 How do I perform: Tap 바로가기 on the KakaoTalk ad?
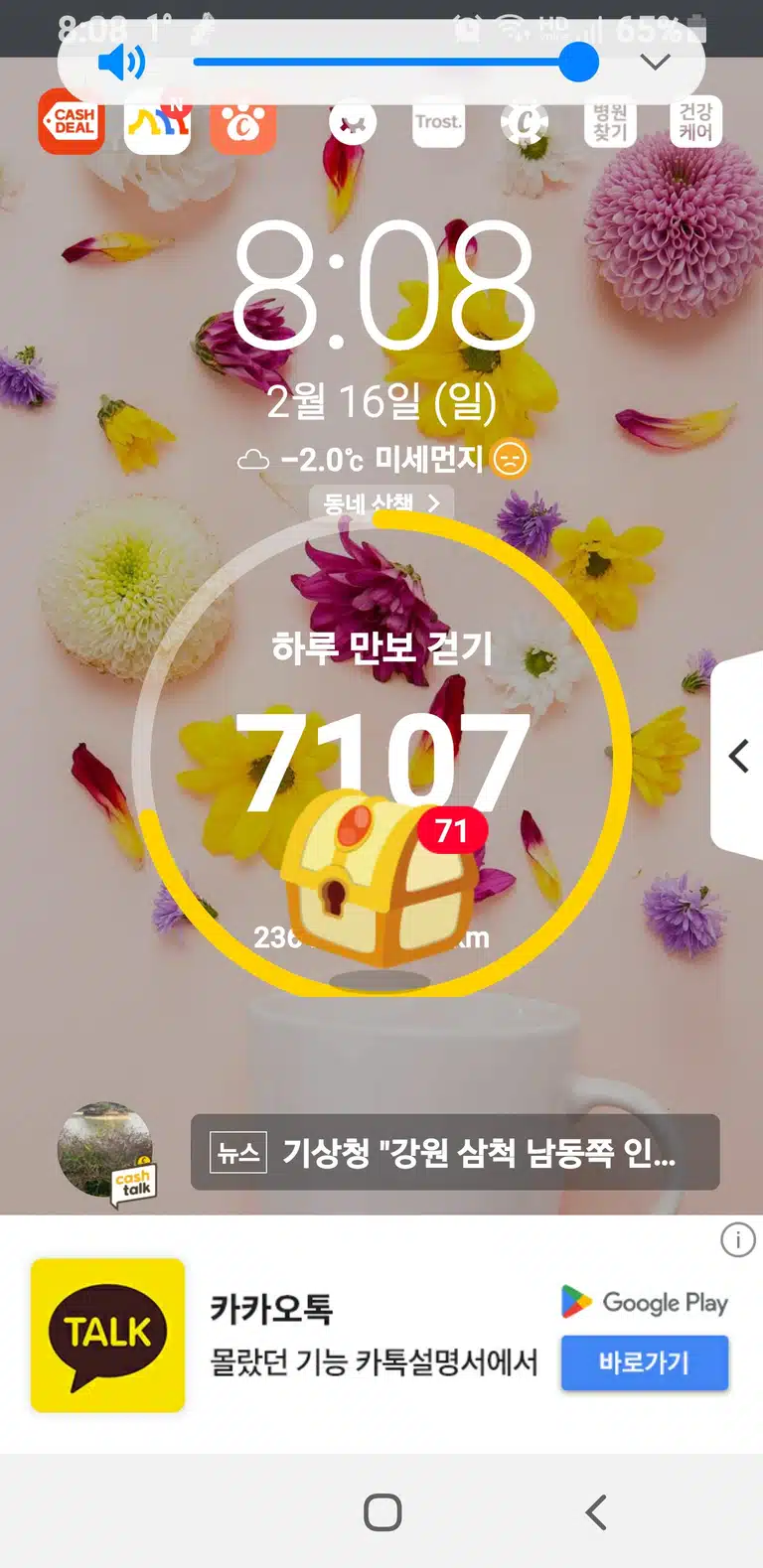click(x=644, y=1362)
